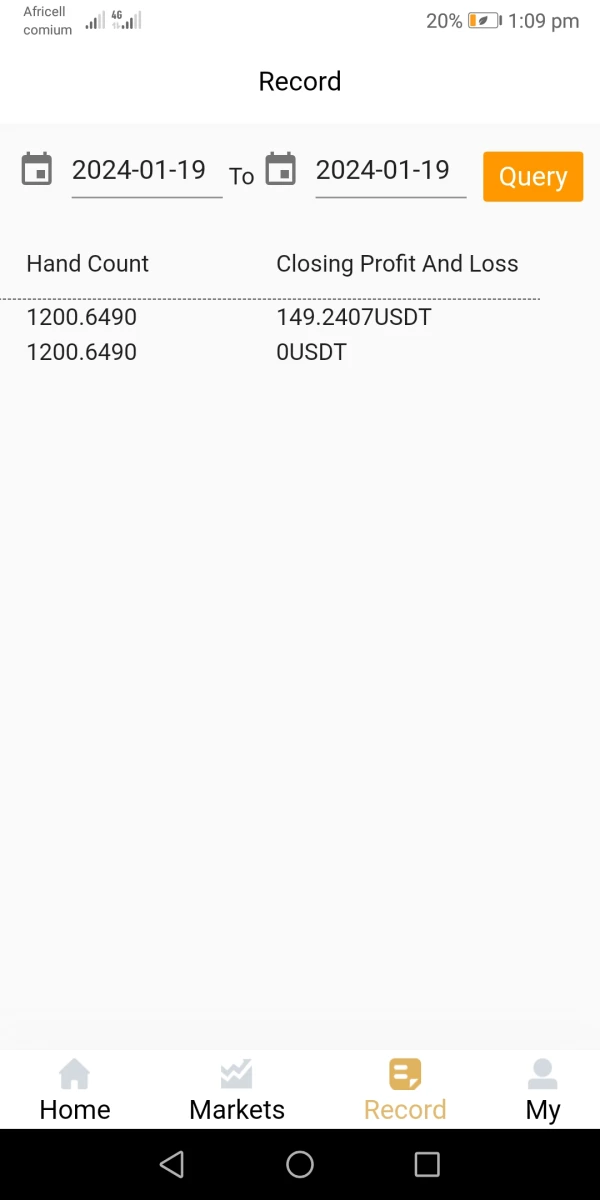This screenshot has width=600, height=1200.
Task: Go to the Markets tab
Action: coord(237,1090)
